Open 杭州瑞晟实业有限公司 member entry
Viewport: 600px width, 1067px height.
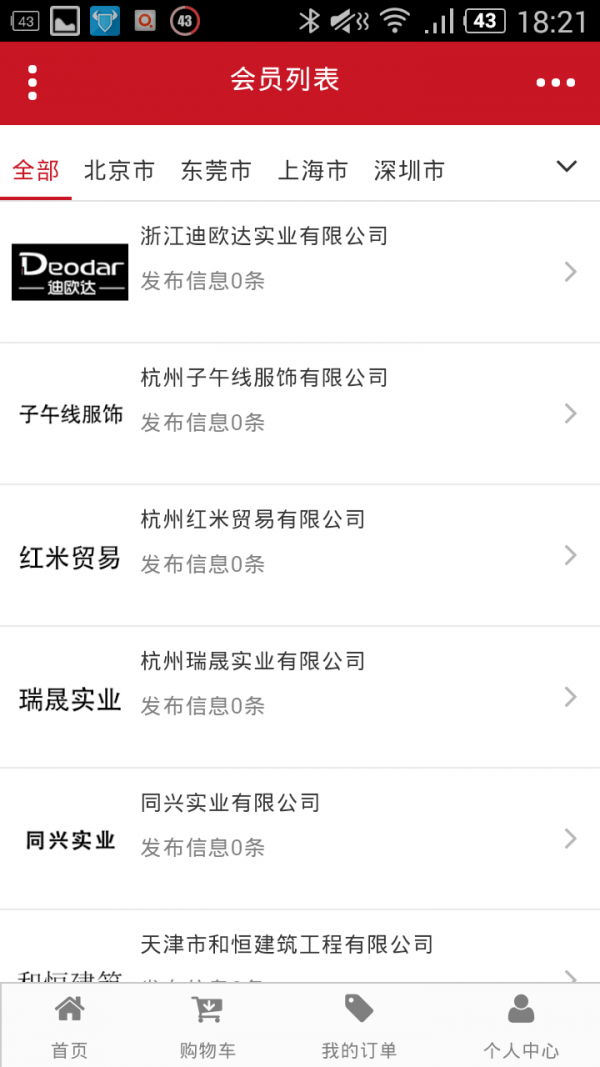(x=300, y=697)
